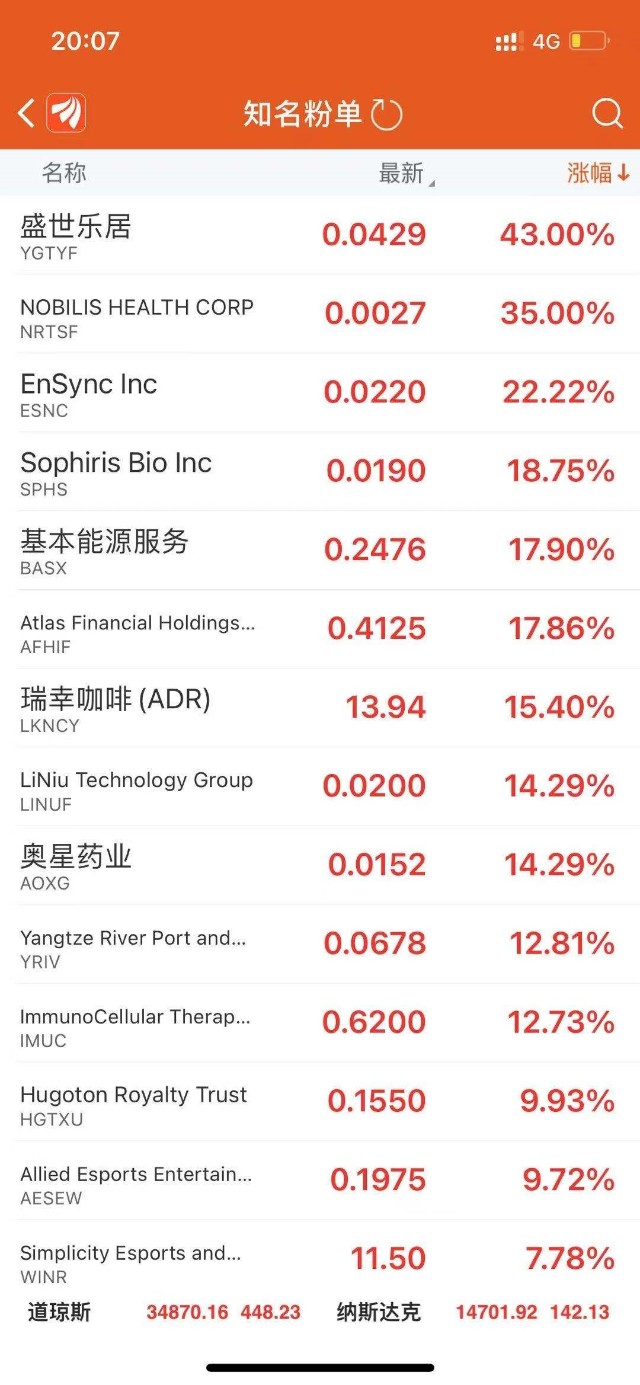View the Yangtze River Port YRIV quote
The image size is (640, 1385).
(x=320, y=945)
